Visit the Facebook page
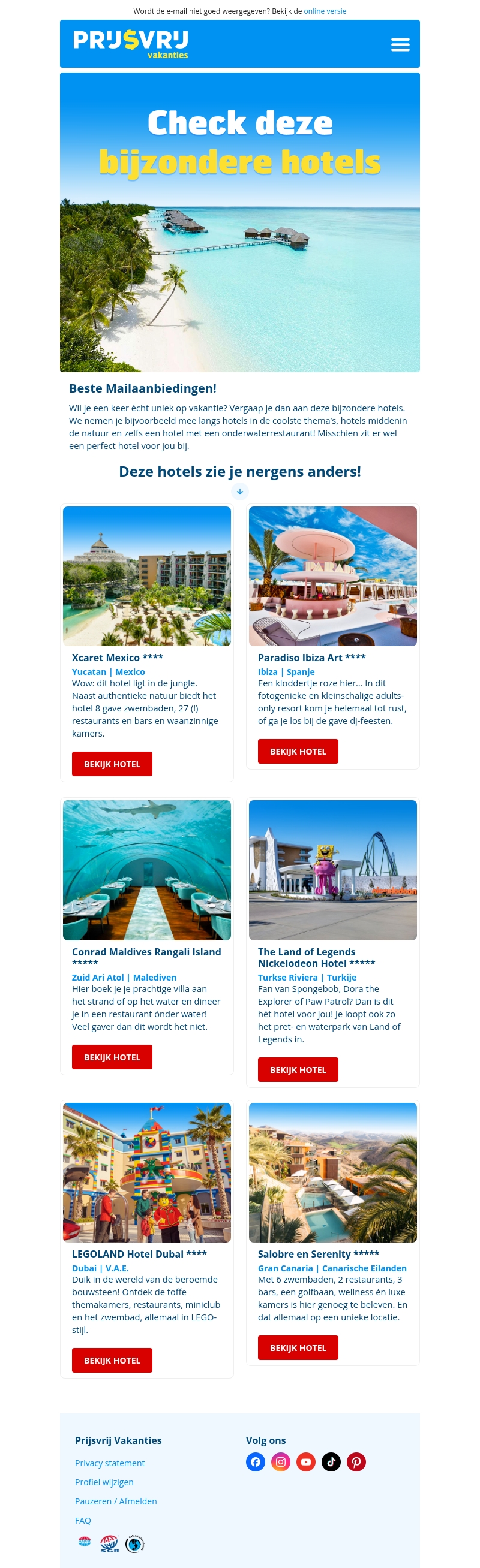Image resolution: width=480 pixels, height=1568 pixels. (x=255, y=1461)
